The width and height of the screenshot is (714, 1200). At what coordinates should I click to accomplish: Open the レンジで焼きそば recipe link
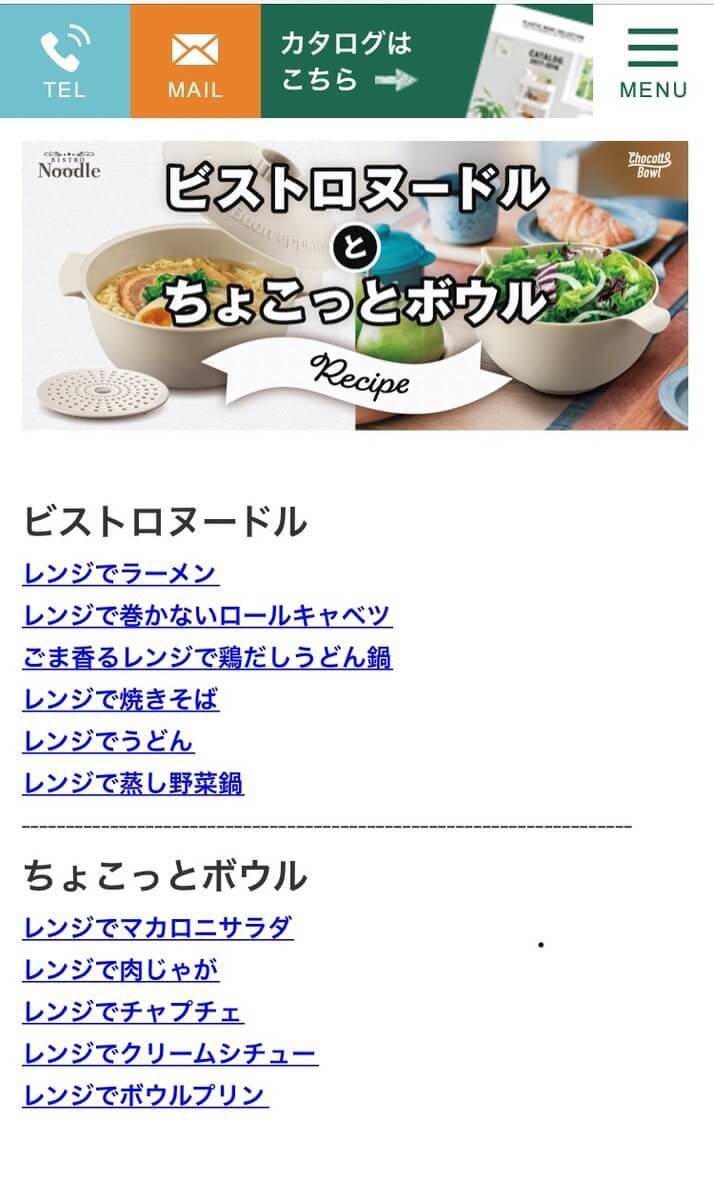click(x=121, y=700)
